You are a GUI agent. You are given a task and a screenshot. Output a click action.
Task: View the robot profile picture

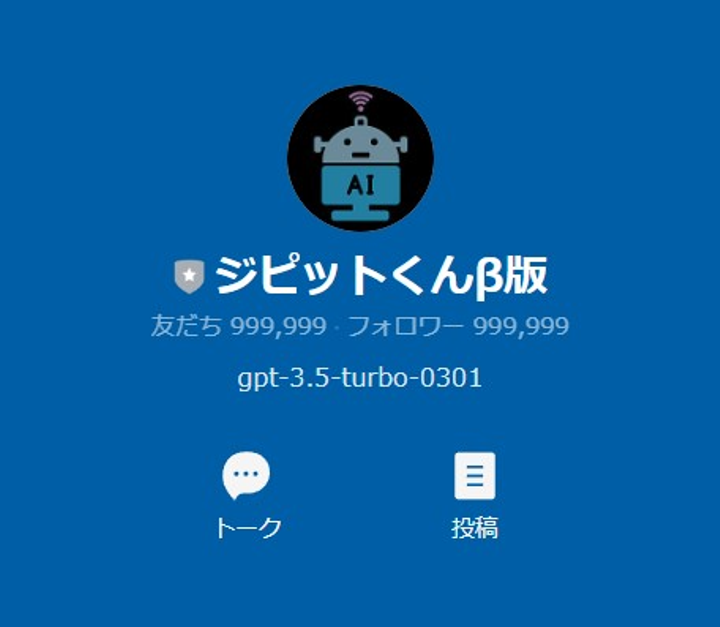point(360,158)
